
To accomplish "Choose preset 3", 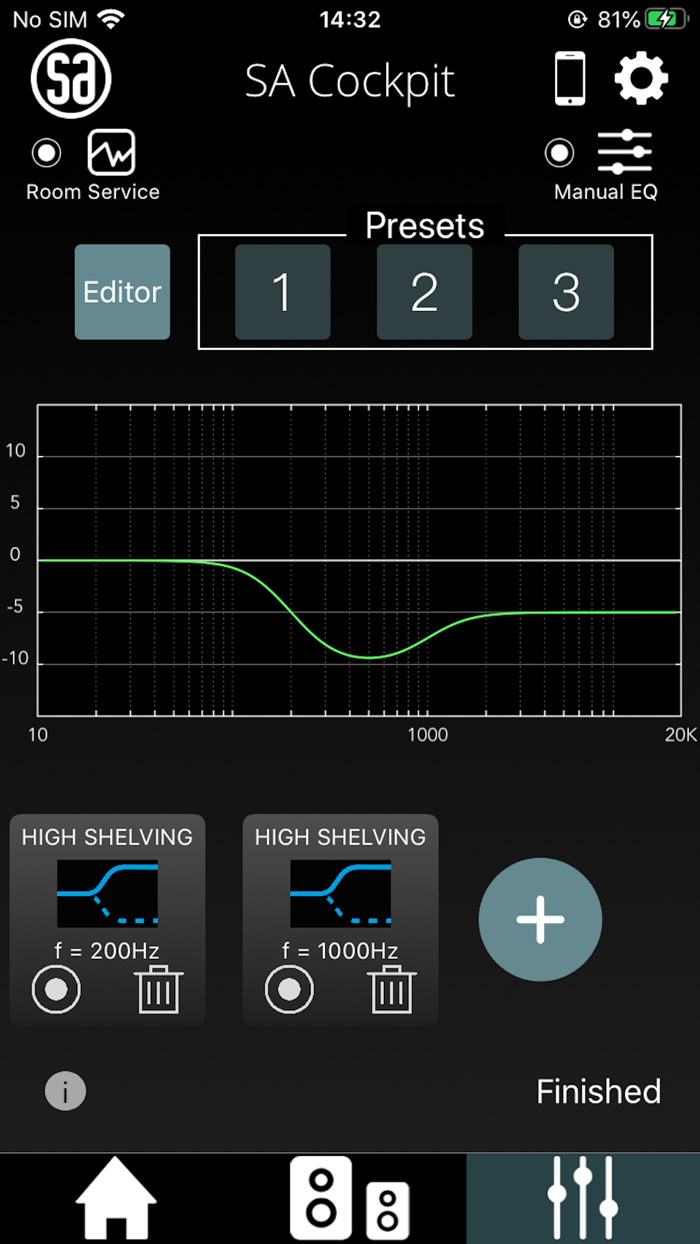I will click(566, 292).
